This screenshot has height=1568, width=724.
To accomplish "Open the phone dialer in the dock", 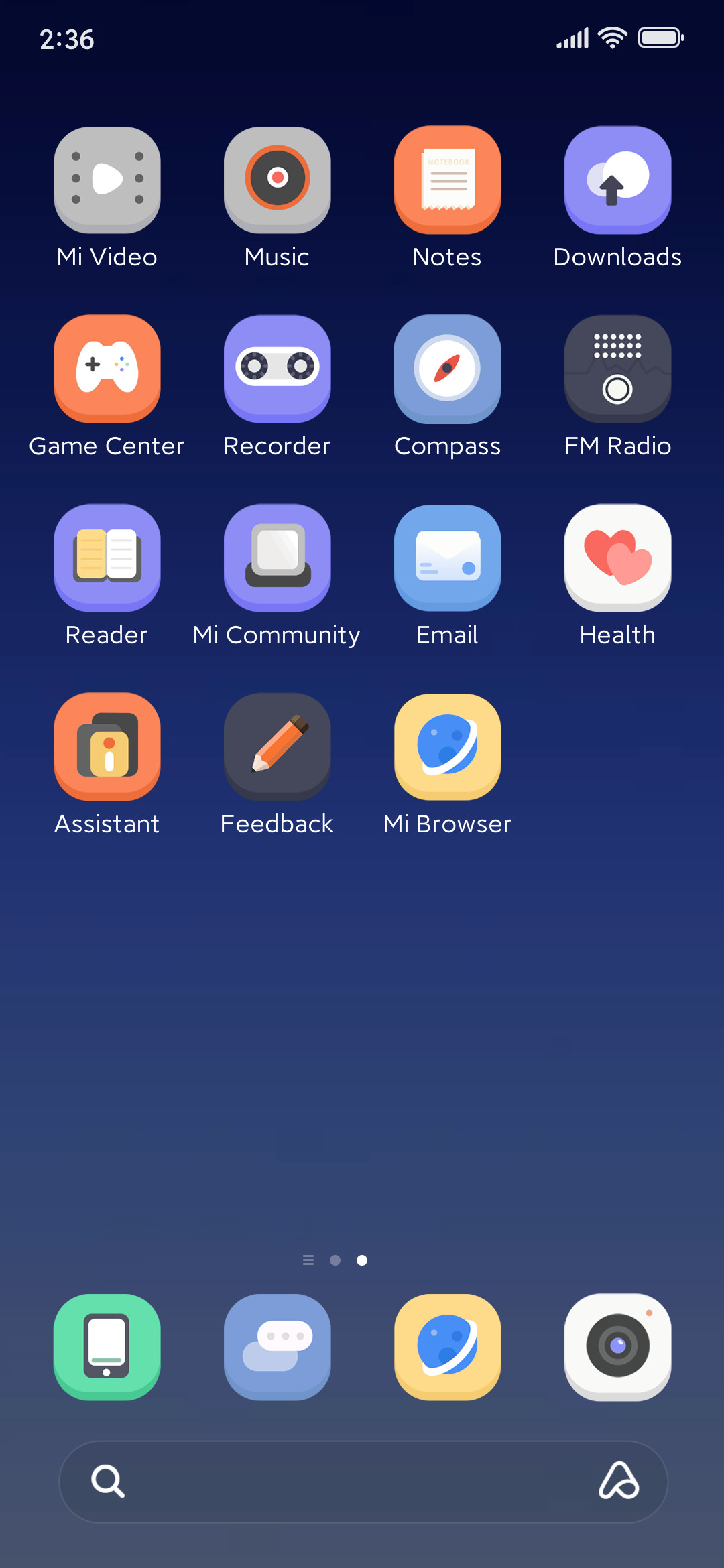I will point(107,1347).
